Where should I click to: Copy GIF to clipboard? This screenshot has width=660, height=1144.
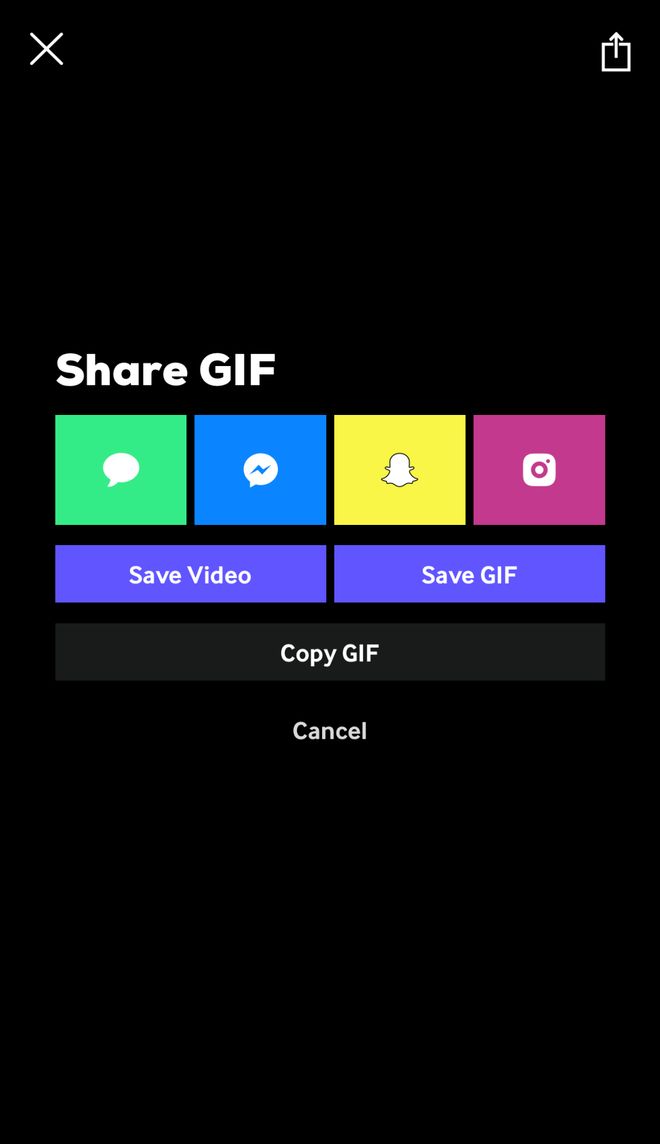[330, 652]
